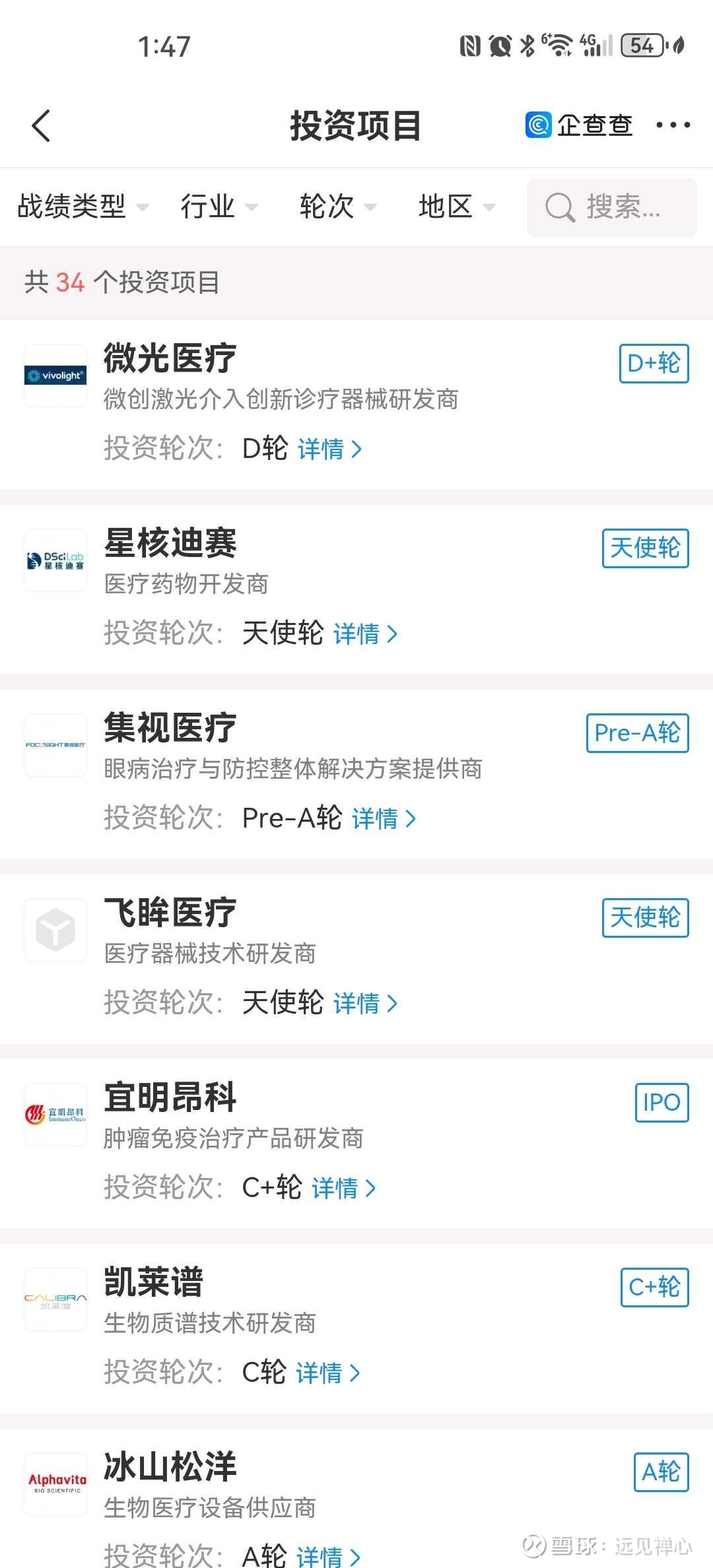The width and height of the screenshot is (713, 1568).
Task: Open the 轮次 filter dropdown
Action: (x=337, y=207)
